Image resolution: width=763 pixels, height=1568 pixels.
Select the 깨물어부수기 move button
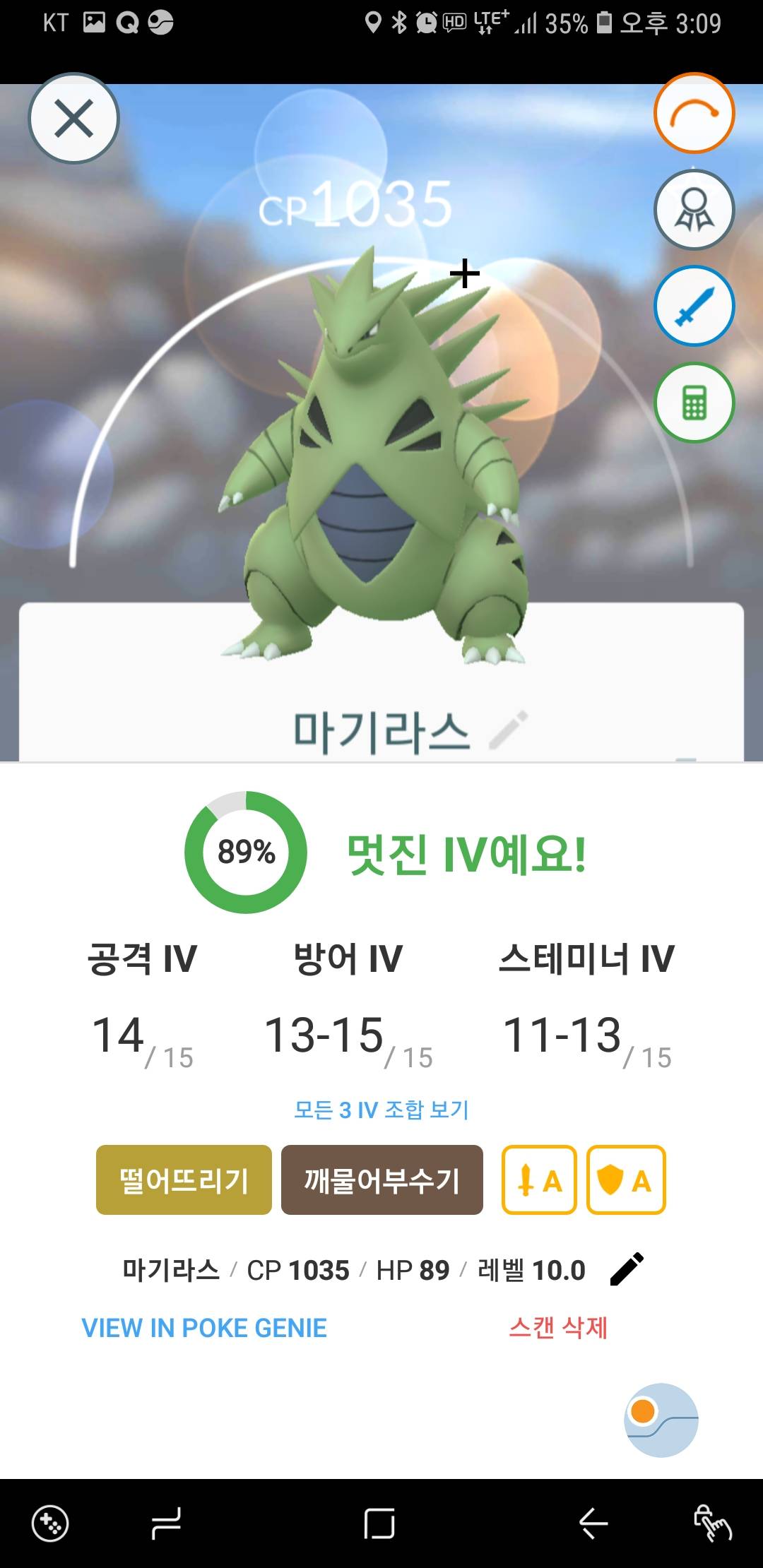point(381,1180)
